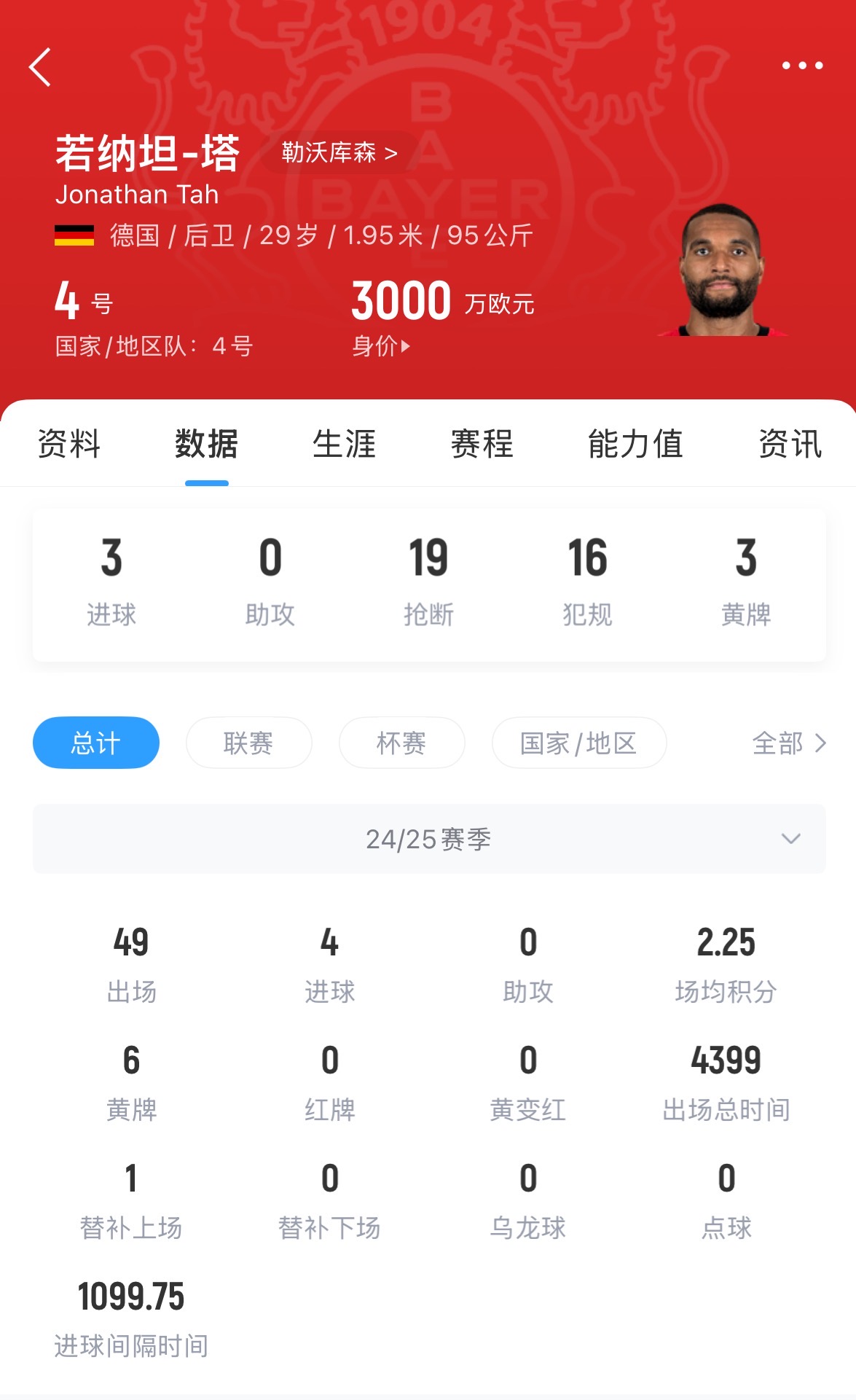Image resolution: width=856 pixels, height=1400 pixels.
Task: Switch to the 生涯 tab
Action: pyautogui.click(x=344, y=444)
